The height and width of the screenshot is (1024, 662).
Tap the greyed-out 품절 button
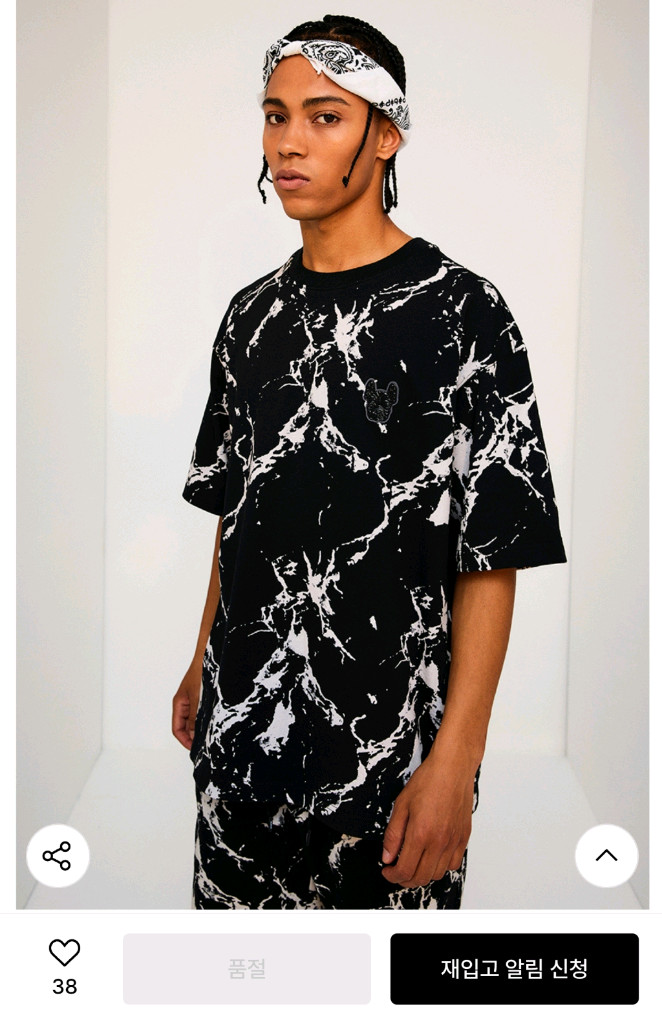tap(247, 968)
